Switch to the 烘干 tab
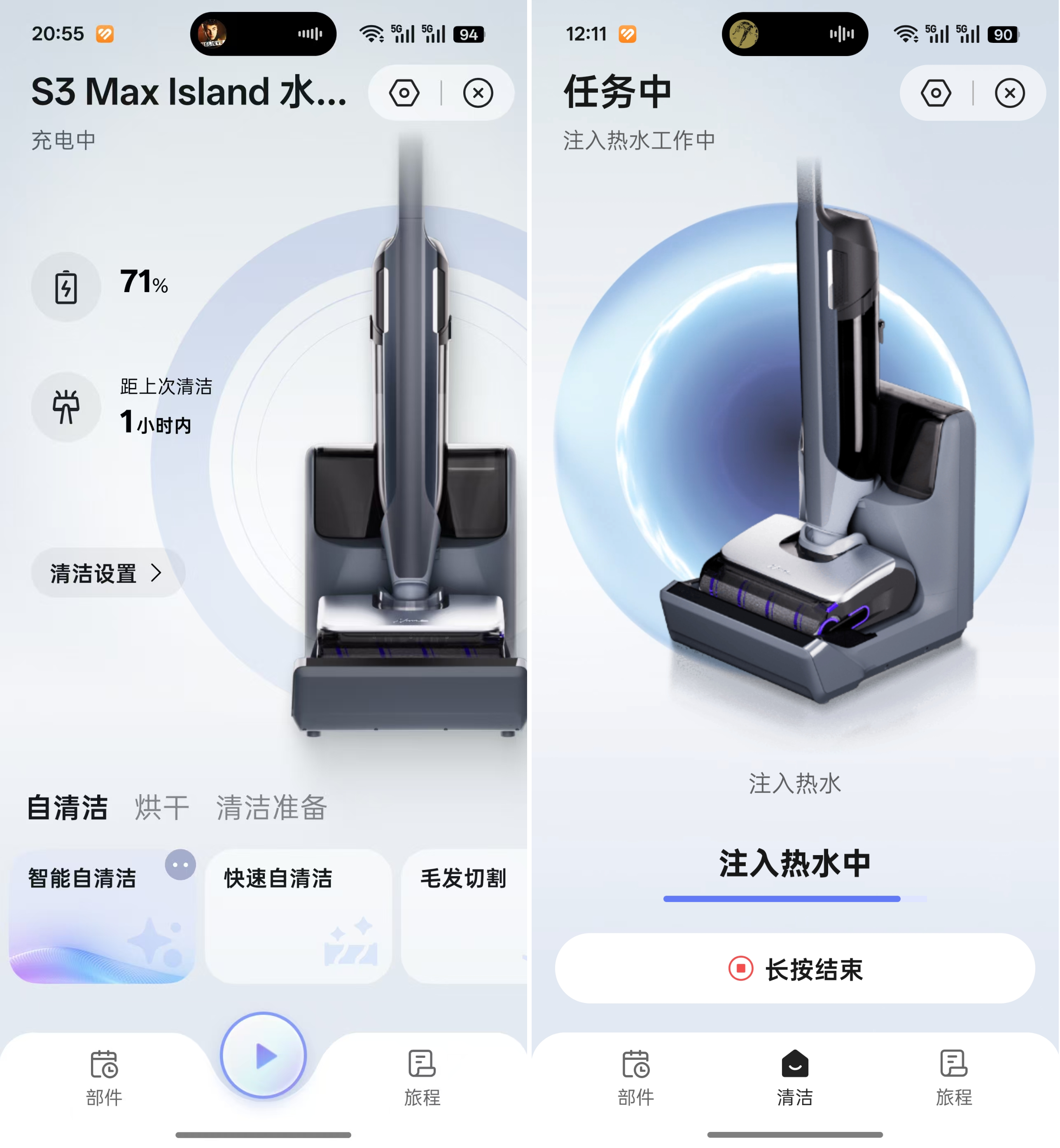This screenshot has height=1148, width=1060. click(162, 808)
